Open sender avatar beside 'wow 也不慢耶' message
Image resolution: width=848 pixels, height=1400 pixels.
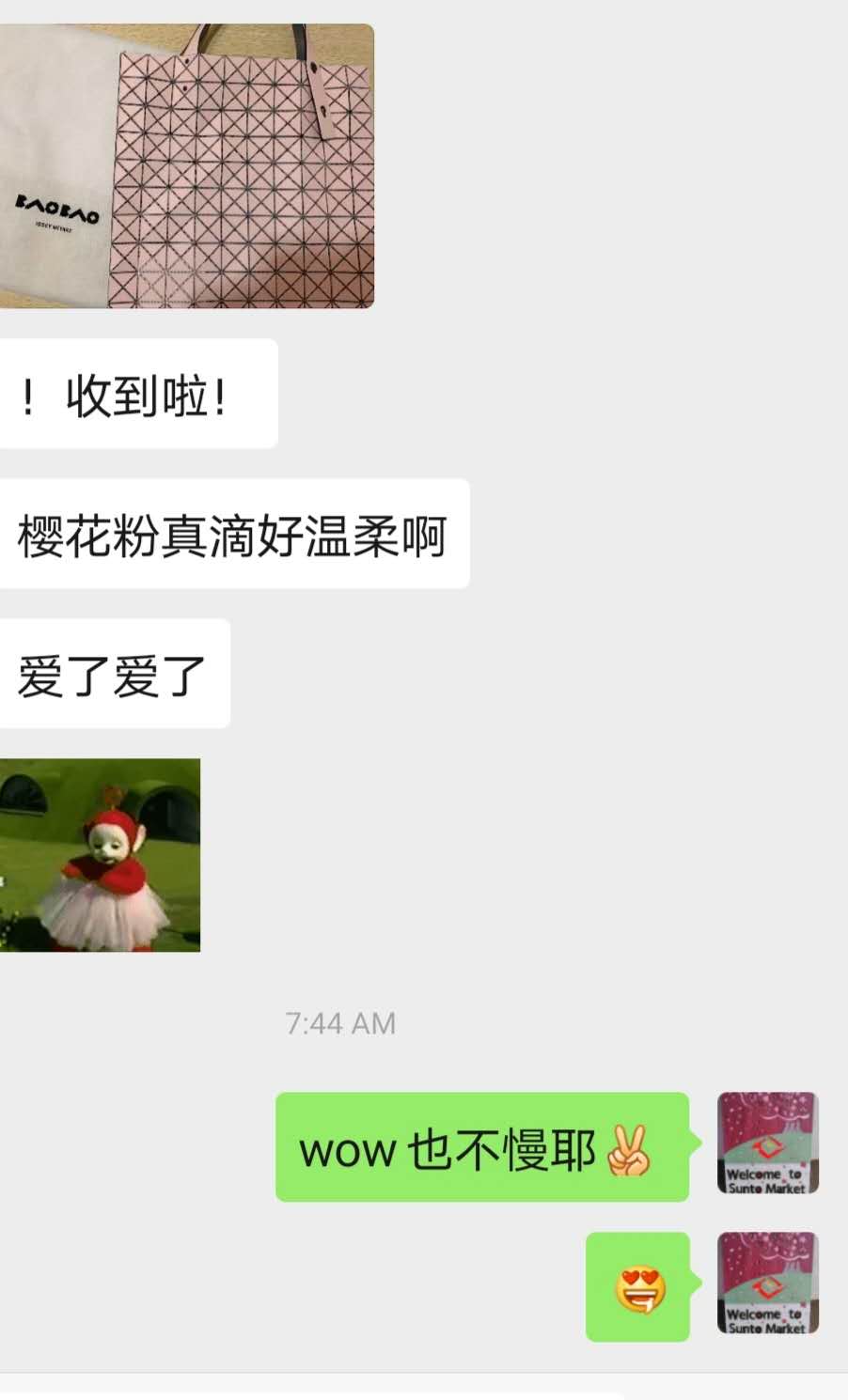(x=767, y=1143)
